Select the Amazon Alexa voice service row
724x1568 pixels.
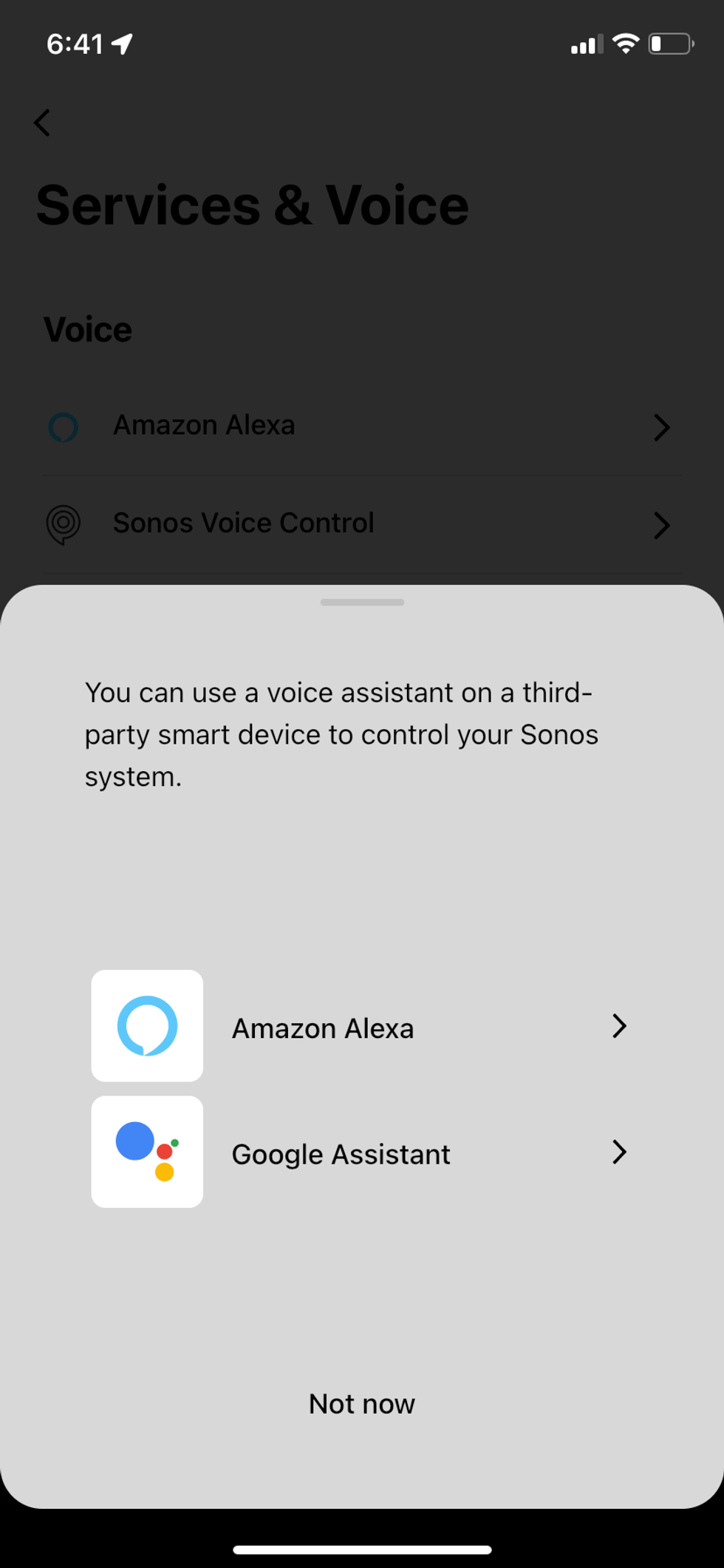[x=204, y=425]
